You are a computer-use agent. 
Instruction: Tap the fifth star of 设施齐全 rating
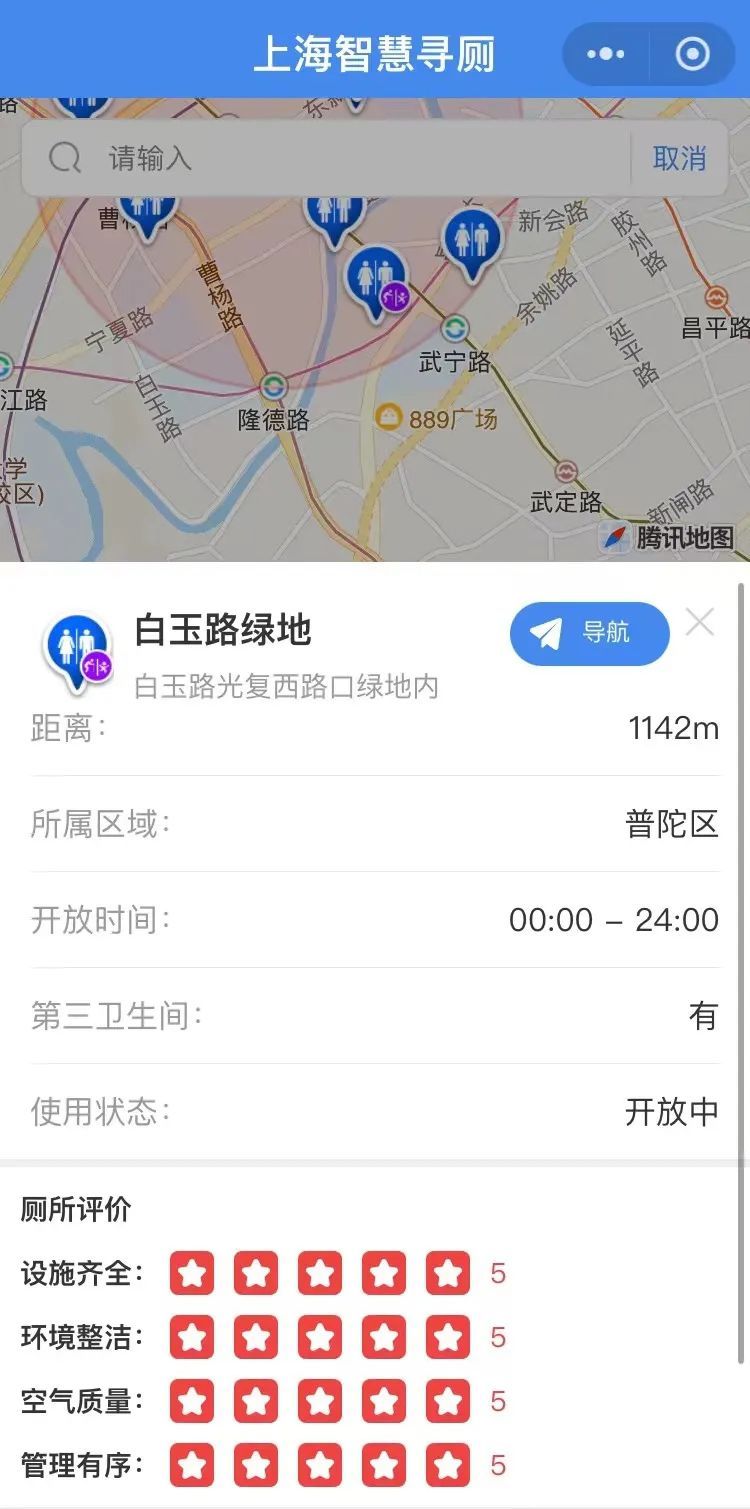point(448,1272)
